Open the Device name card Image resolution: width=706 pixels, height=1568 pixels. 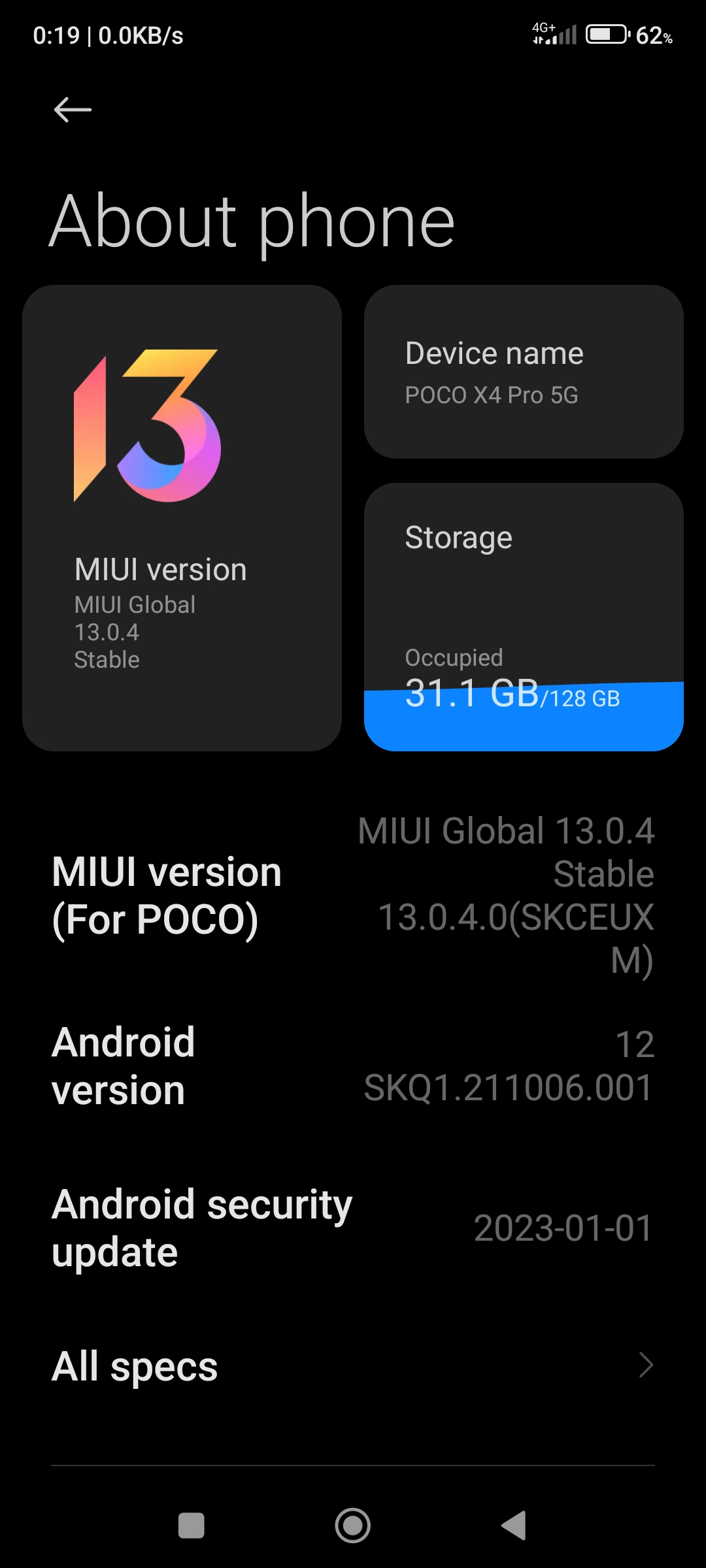[524, 372]
